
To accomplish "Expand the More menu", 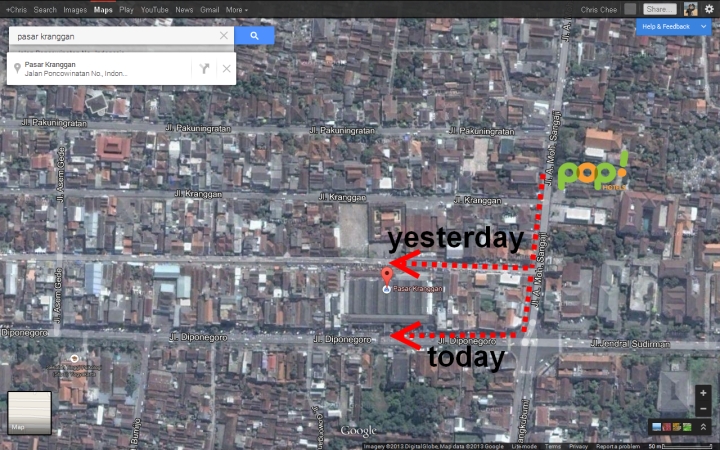I will coord(236,9).
